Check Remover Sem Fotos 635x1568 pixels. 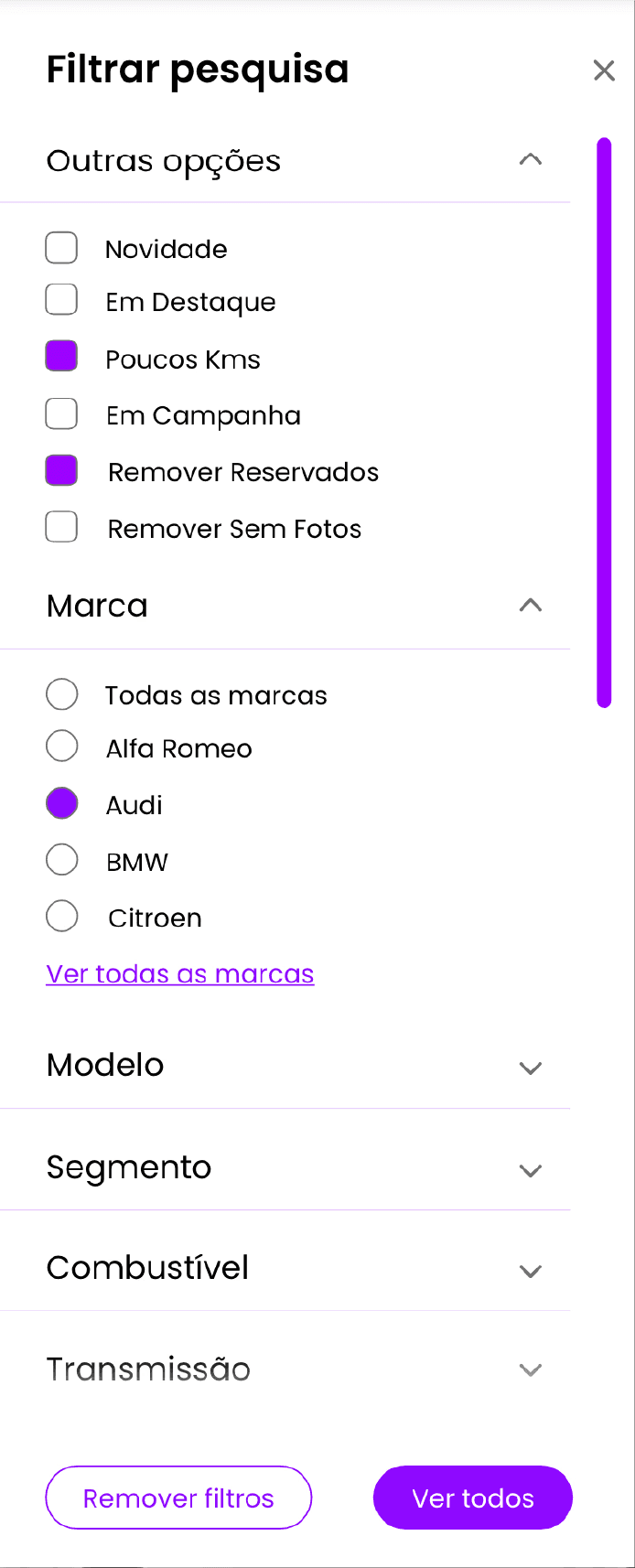pos(61,527)
